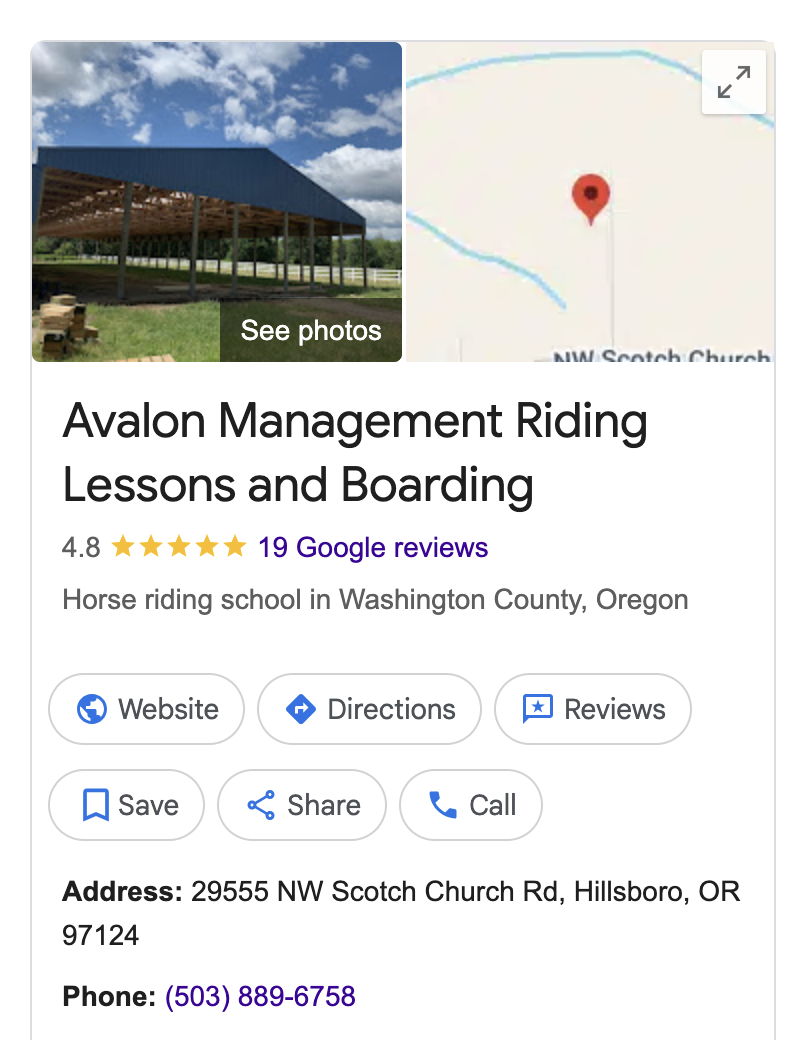Open the 19 Google reviews link
804x1040 pixels.
(372, 548)
